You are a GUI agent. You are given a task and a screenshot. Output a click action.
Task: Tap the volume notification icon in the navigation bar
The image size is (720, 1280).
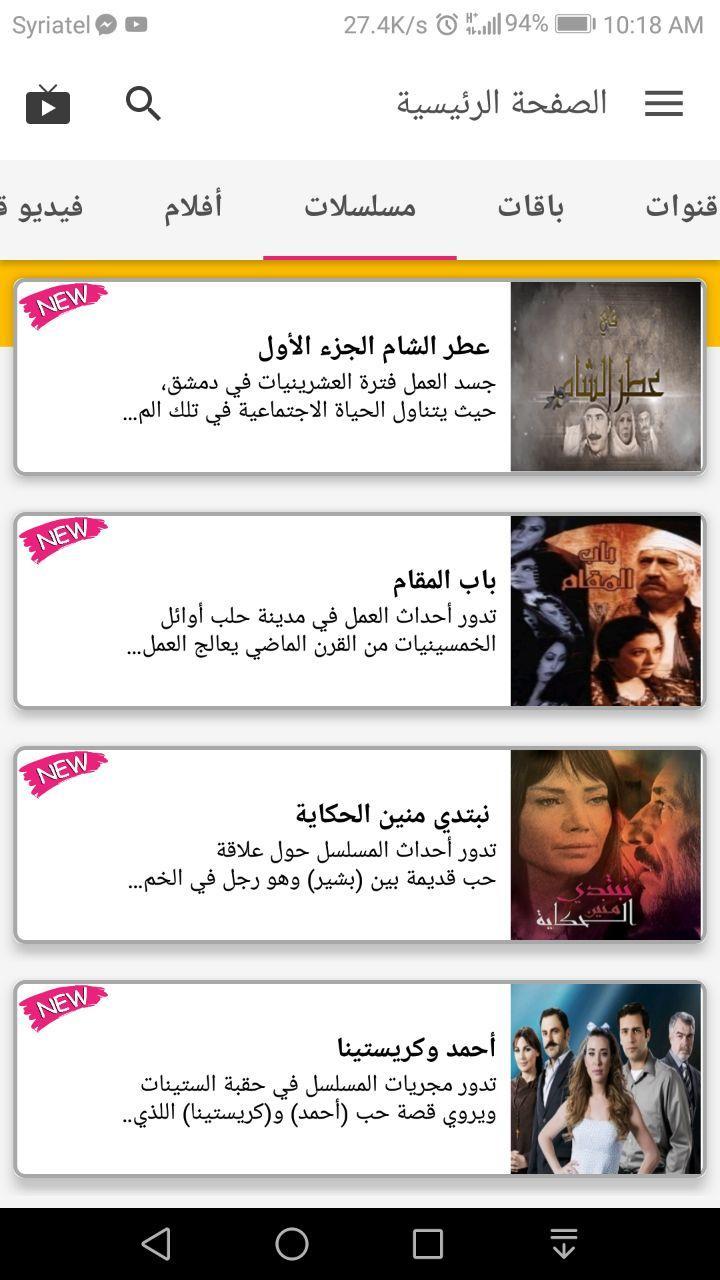pyautogui.click(x=563, y=1244)
